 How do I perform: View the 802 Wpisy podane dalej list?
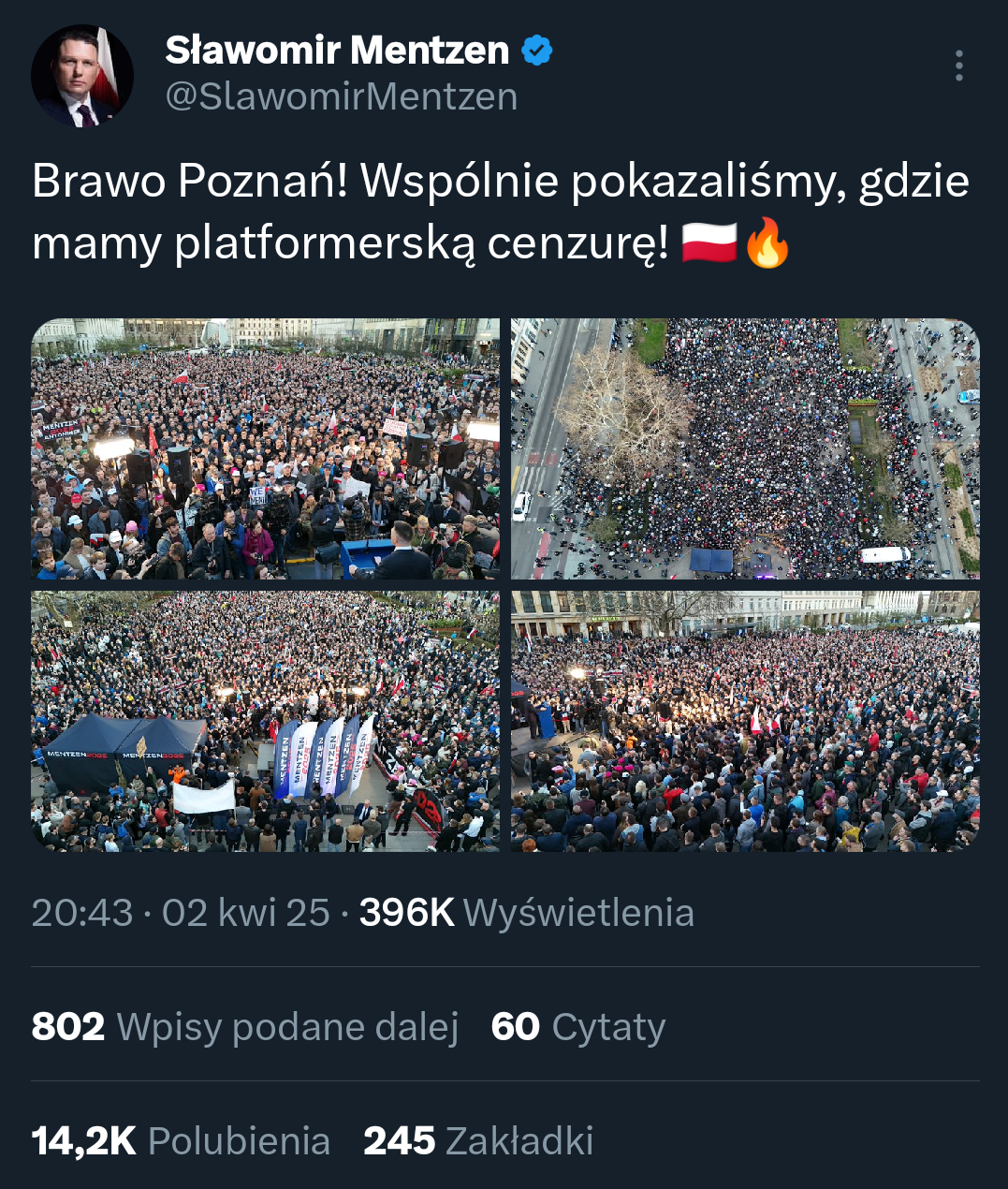[245, 1027]
